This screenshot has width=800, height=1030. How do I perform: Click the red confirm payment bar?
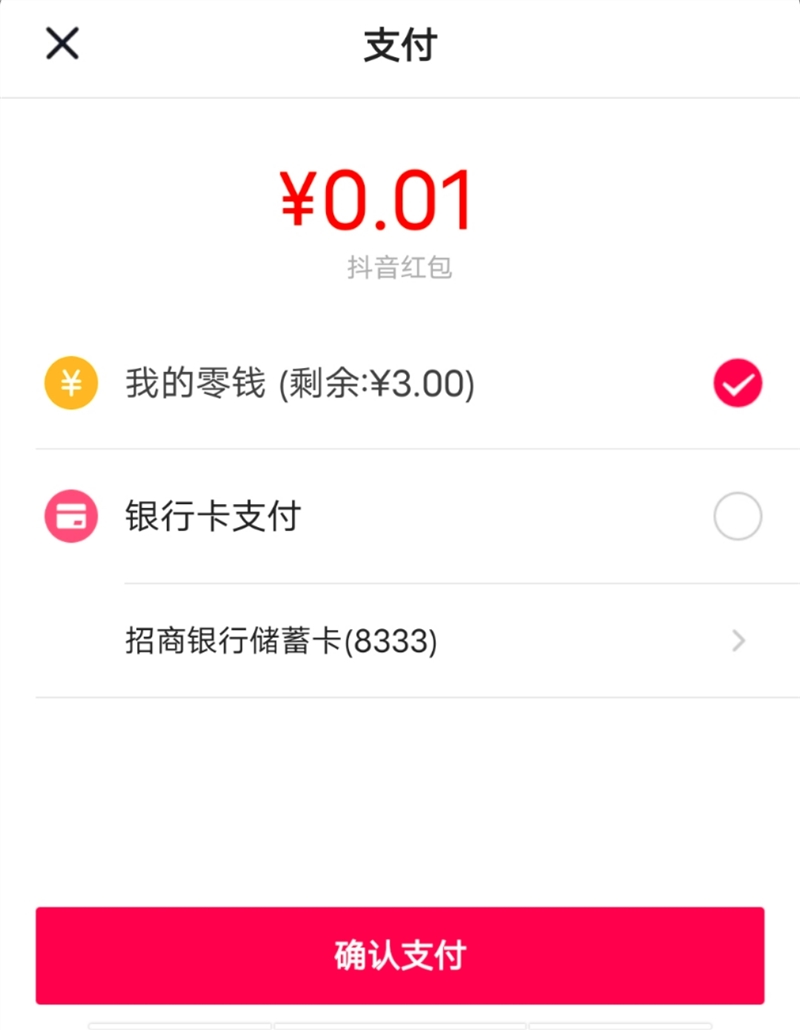(x=400, y=956)
